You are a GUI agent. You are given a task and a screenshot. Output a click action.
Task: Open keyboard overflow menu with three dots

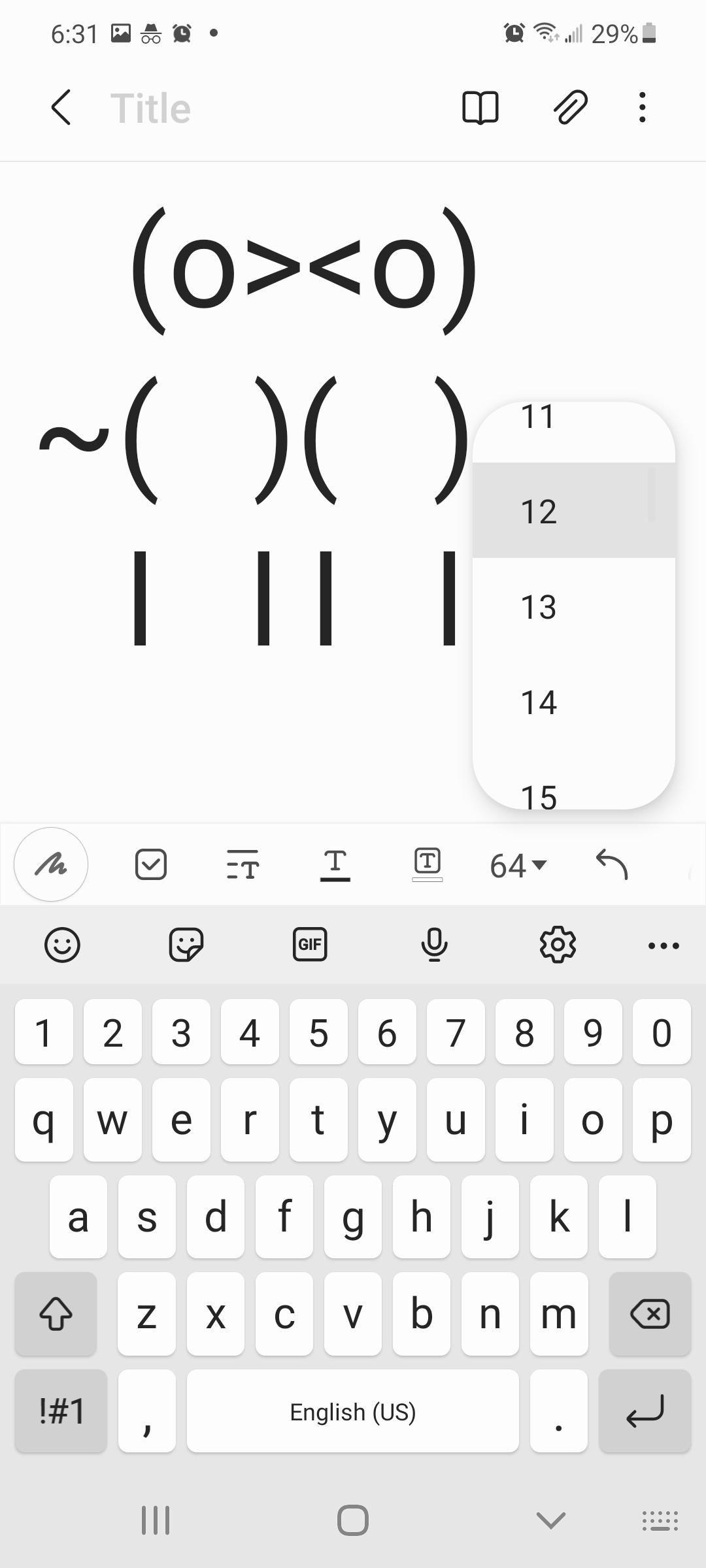point(663,945)
